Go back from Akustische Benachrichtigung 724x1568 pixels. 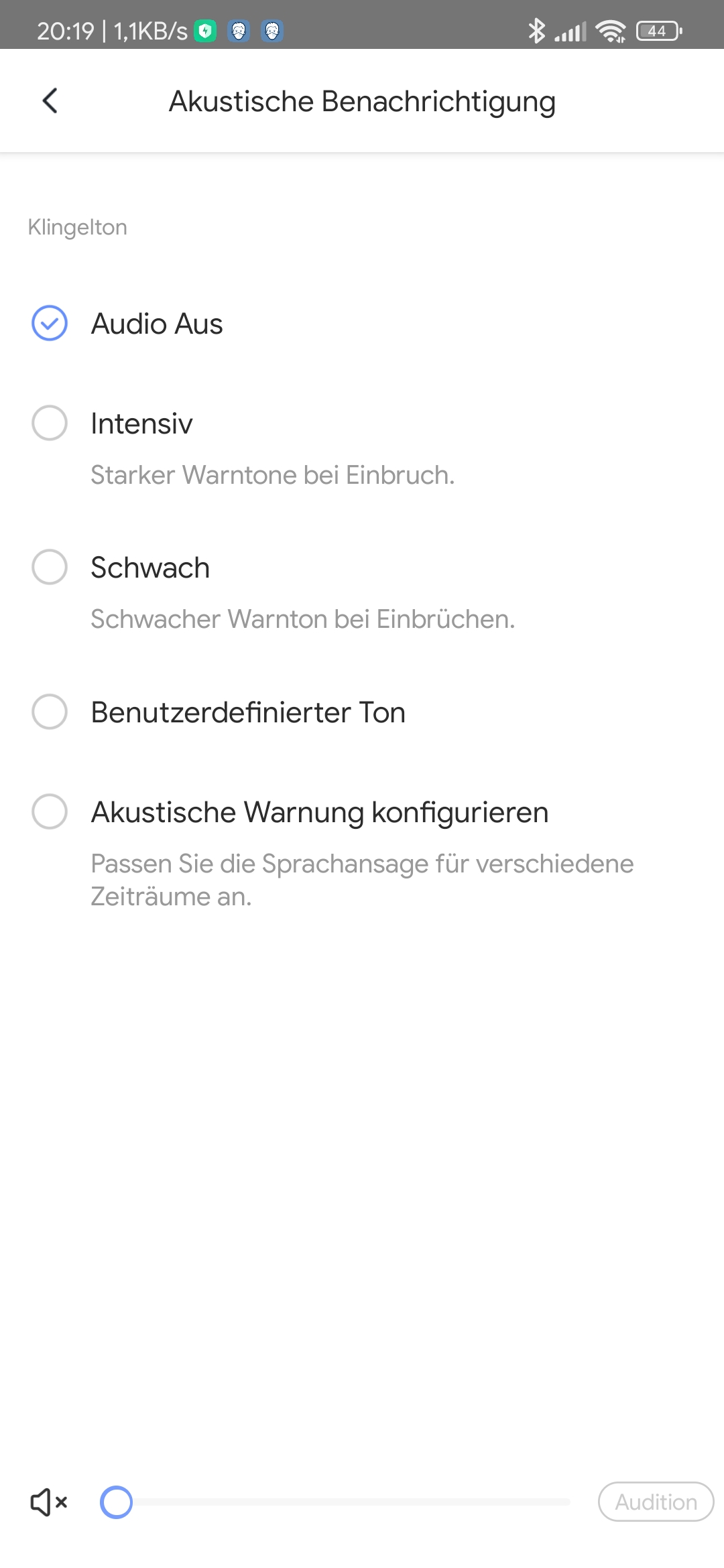50,101
